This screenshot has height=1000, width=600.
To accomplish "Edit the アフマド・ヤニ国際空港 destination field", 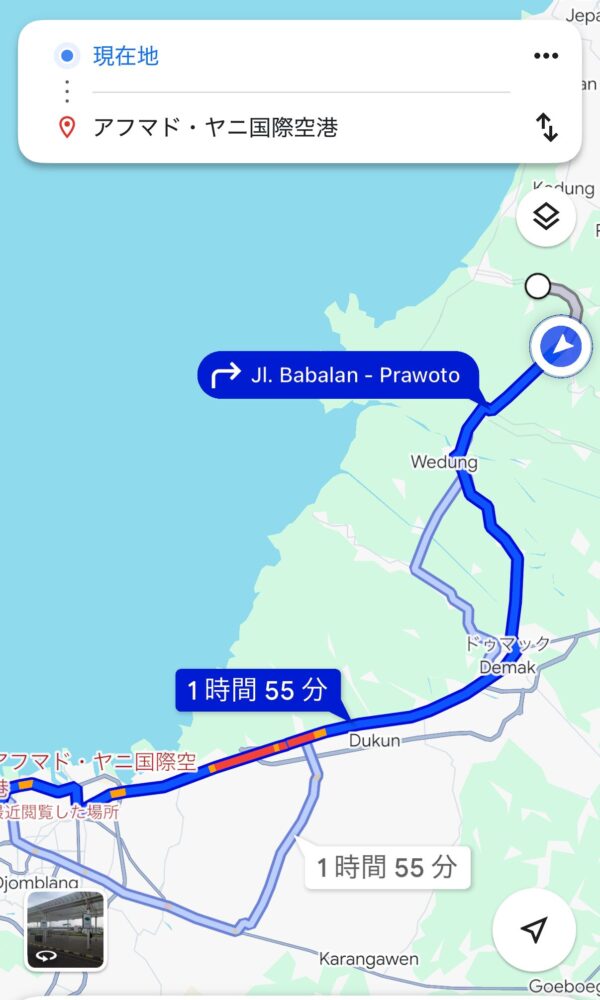I will pos(300,127).
